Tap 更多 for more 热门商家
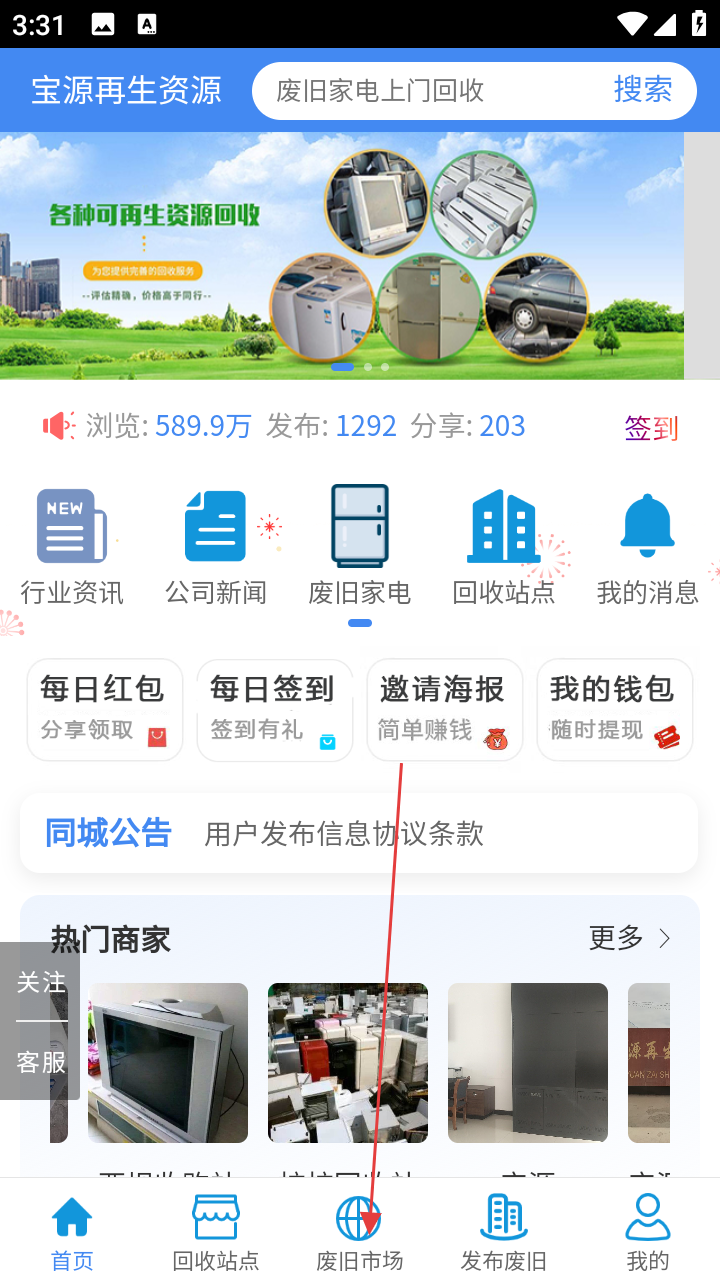The height and width of the screenshot is (1280, 720). (x=630, y=938)
